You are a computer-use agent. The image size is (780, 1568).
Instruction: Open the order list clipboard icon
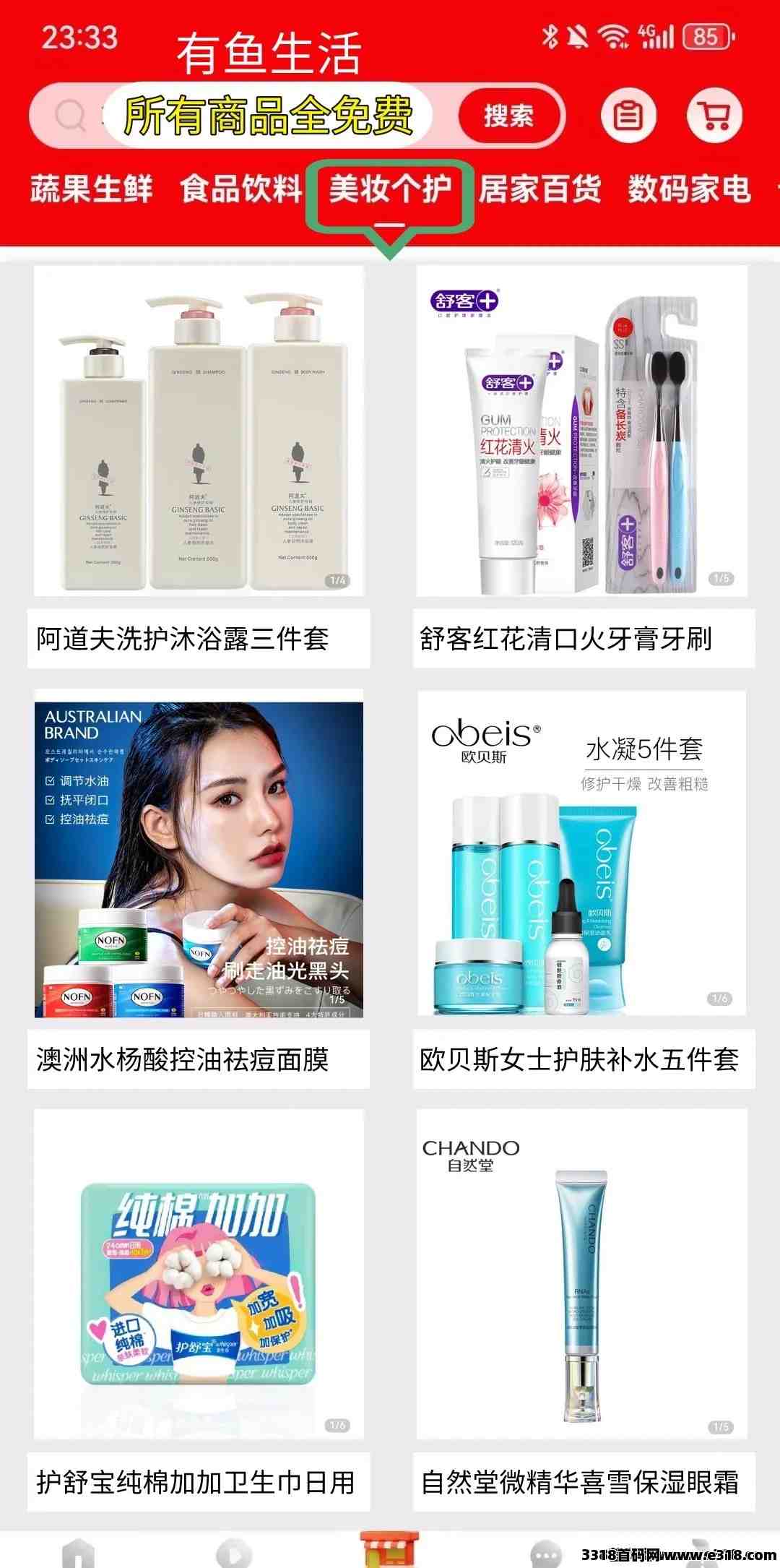tap(628, 115)
